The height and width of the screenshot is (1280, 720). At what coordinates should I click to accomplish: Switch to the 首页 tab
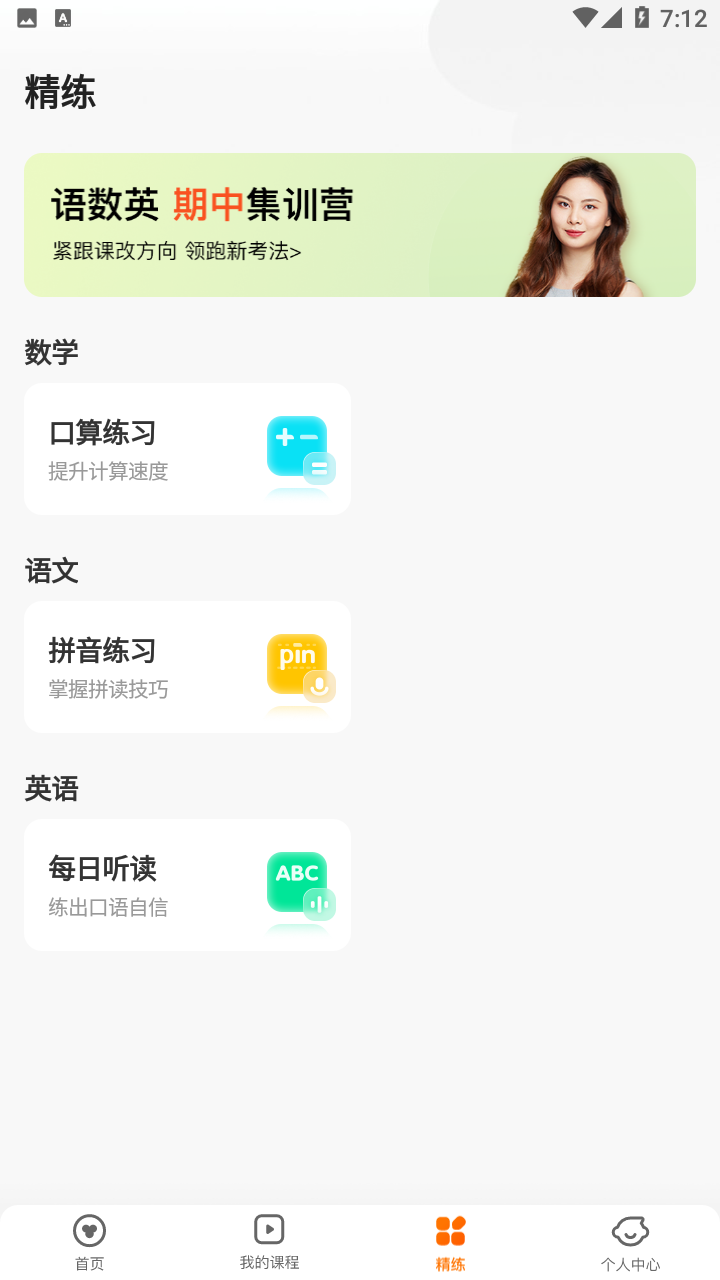tap(90, 1243)
